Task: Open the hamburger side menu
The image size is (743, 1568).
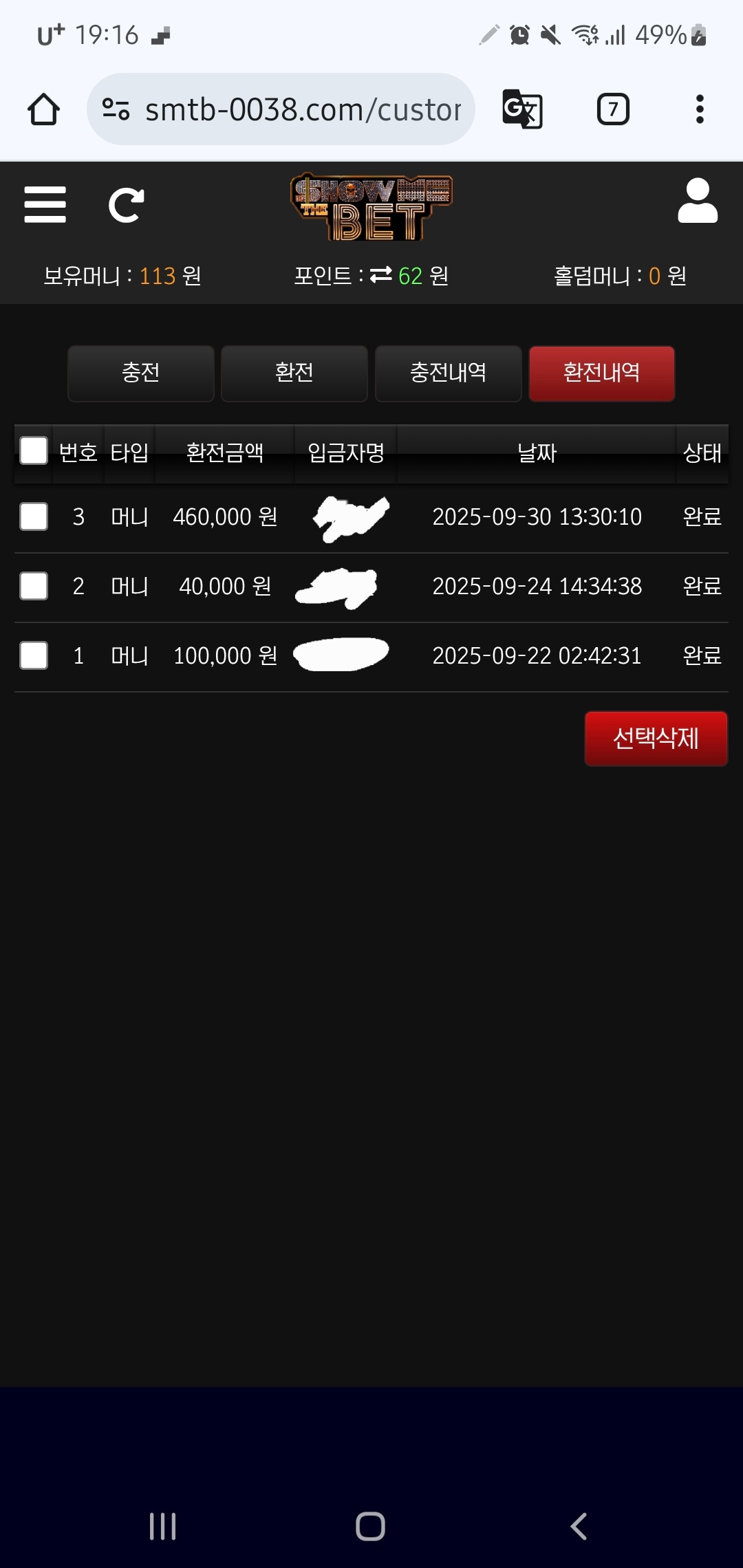Action: point(45,205)
